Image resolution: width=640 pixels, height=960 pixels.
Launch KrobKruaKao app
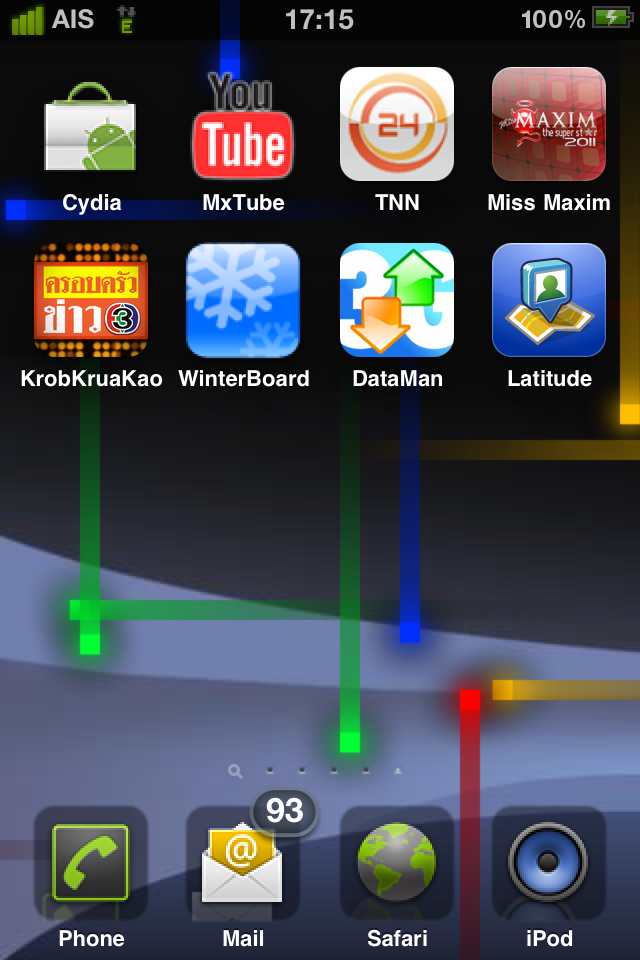point(91,300)
